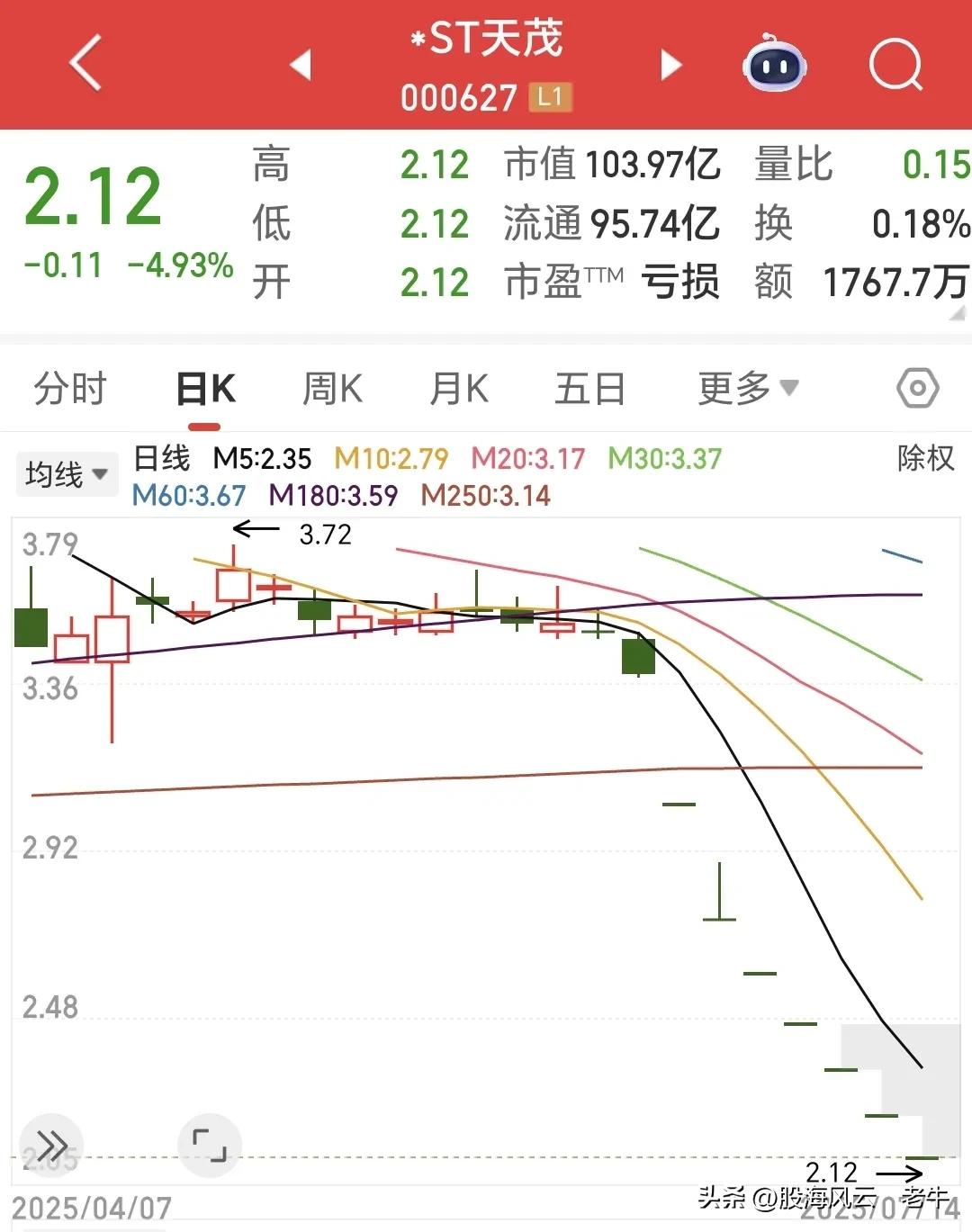
Task: Switch to the 分时 tab
Action: click(70, 389)
